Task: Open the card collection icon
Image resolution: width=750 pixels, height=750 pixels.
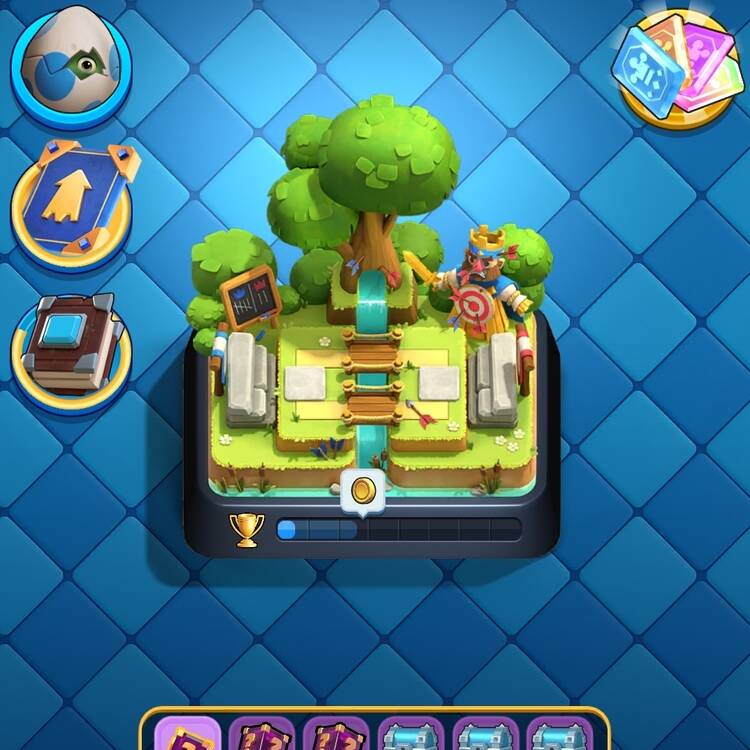Action: [674, 67]
